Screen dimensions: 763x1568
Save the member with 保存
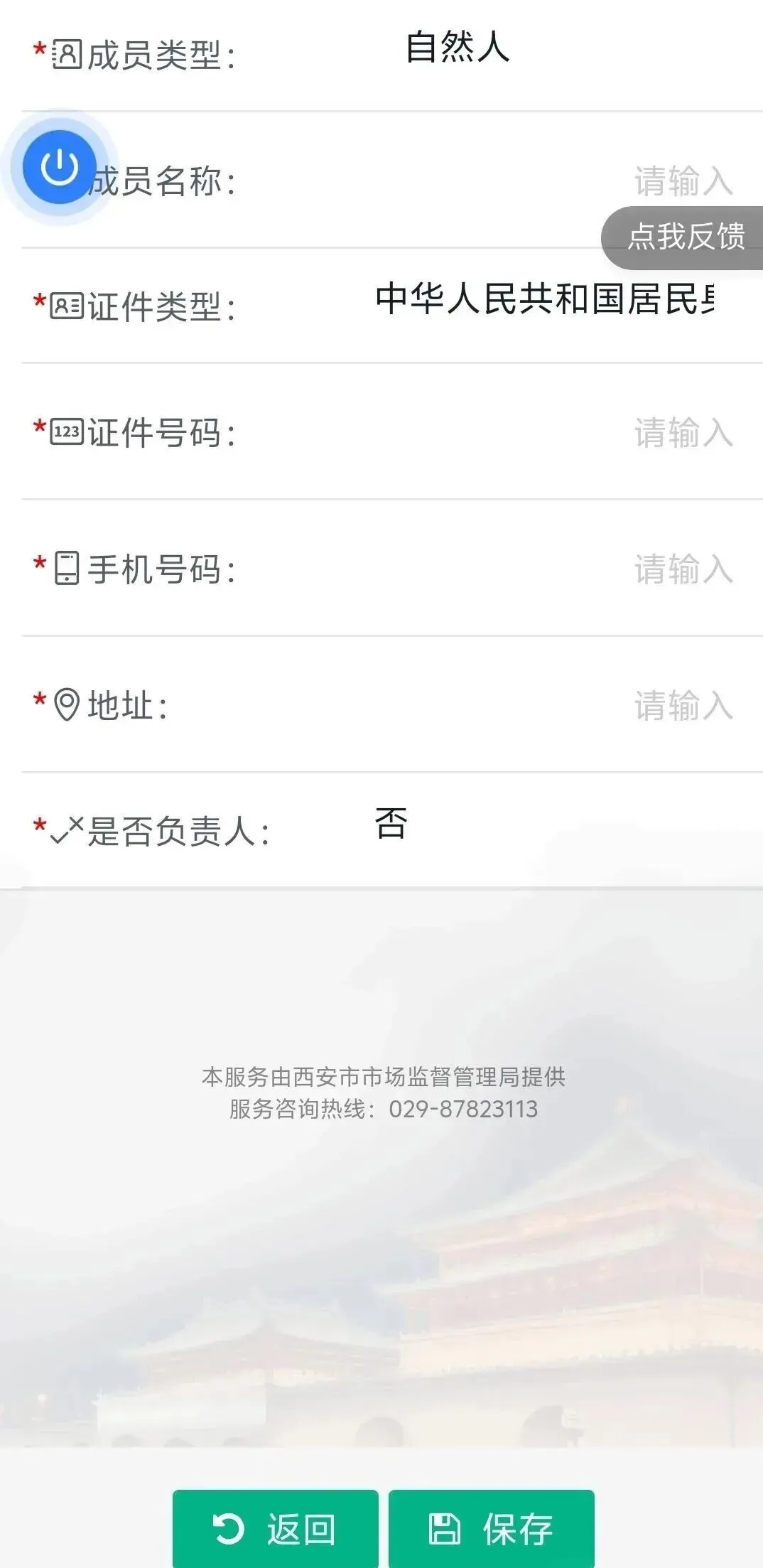tap(492, 1529)
